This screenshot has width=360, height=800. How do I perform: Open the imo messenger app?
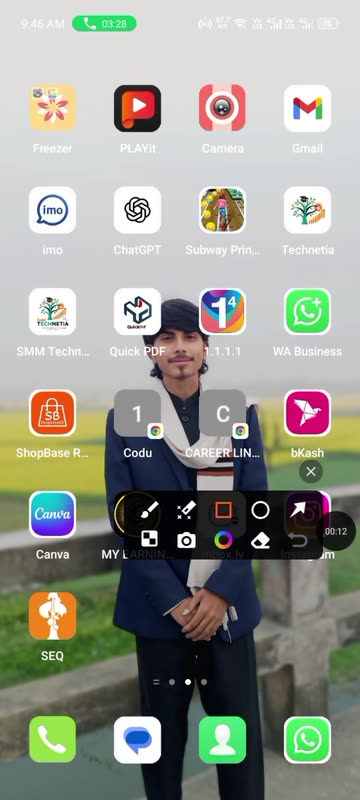tap(53, 210)
